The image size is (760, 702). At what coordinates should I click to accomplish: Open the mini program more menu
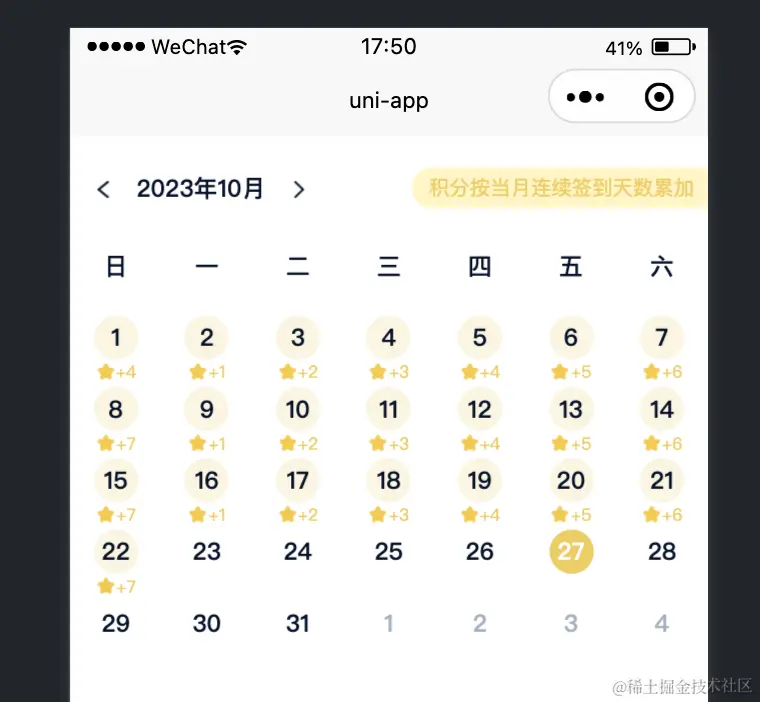click(x=585, y=97)
